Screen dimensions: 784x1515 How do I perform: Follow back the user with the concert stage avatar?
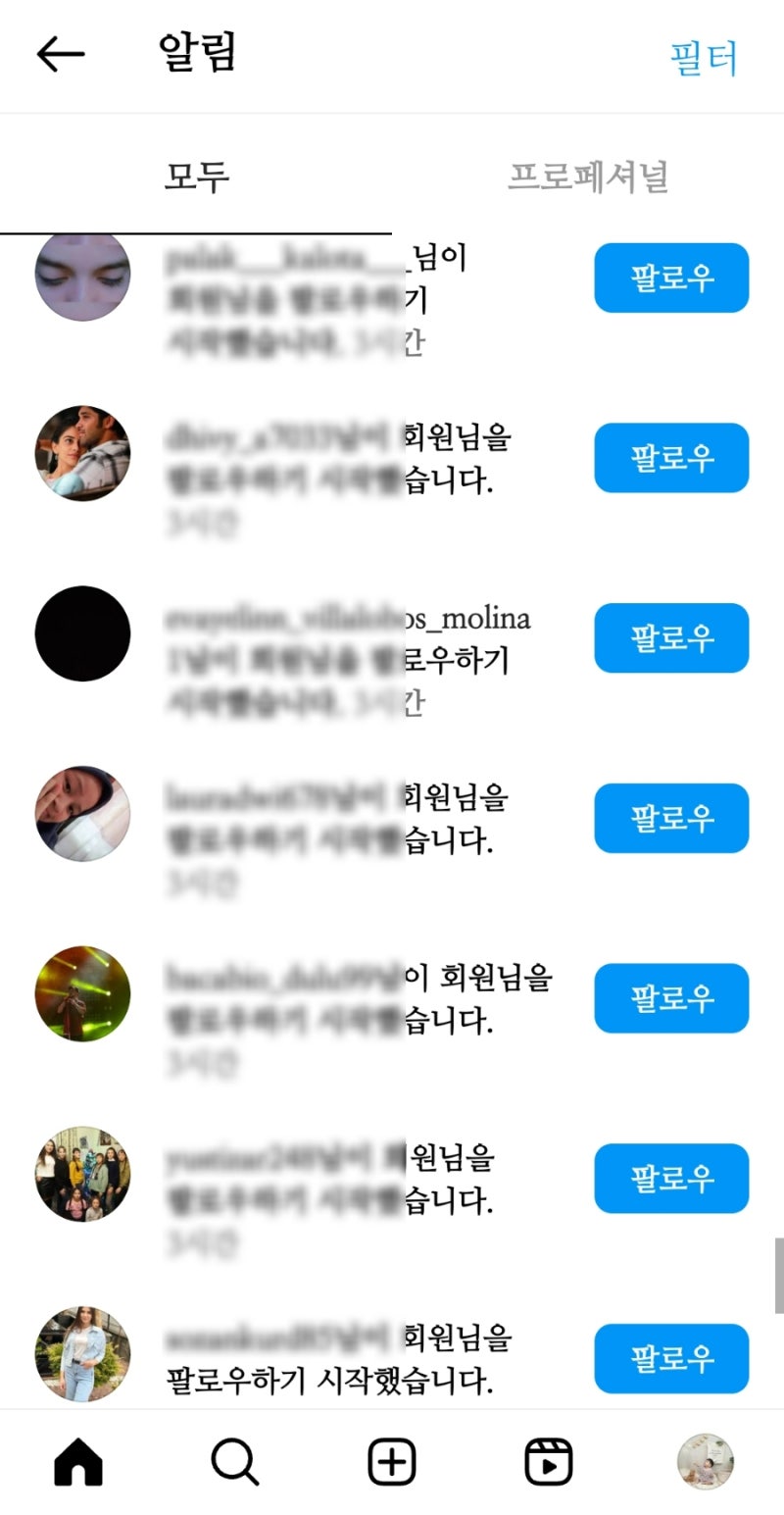pos(671,998)
